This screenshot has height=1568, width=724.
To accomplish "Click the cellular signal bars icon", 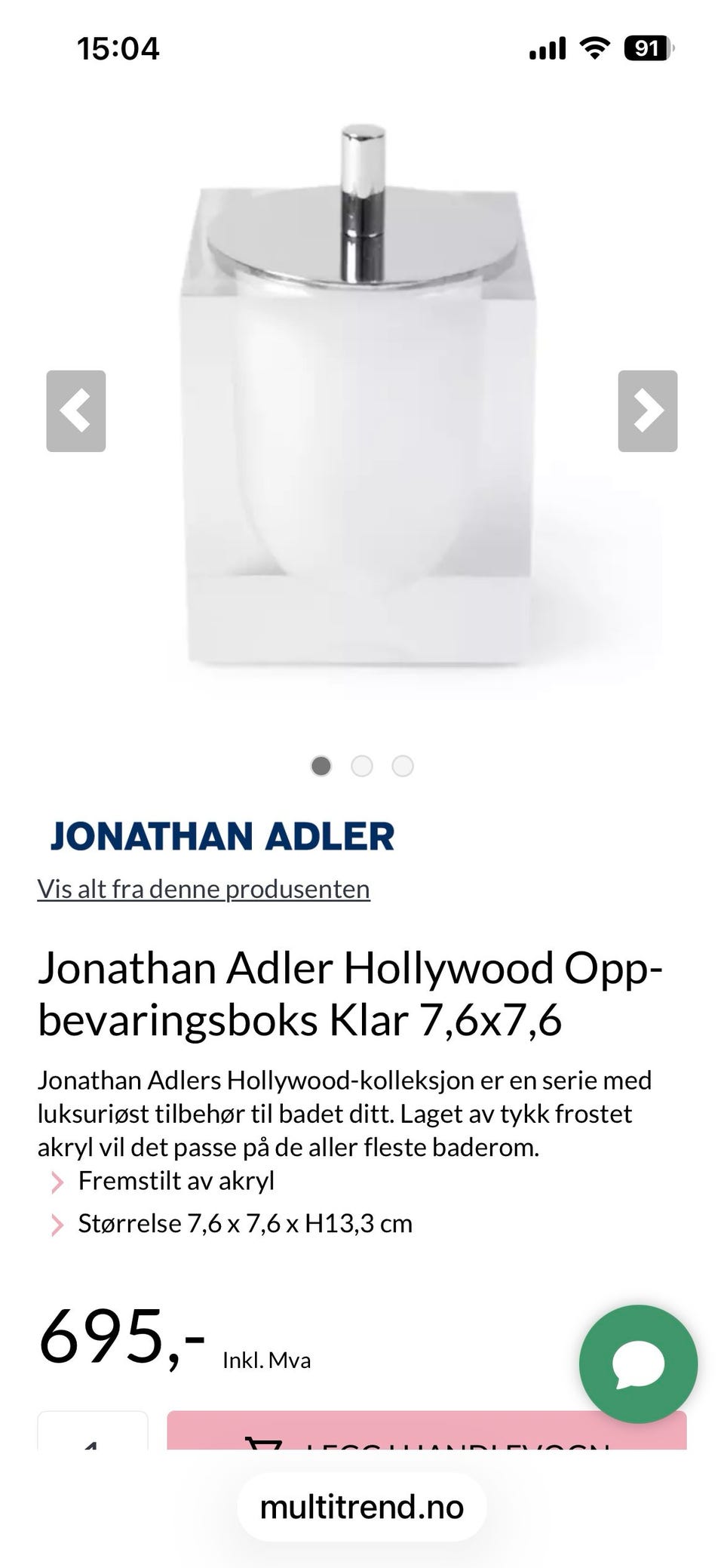I will point(547,48).
